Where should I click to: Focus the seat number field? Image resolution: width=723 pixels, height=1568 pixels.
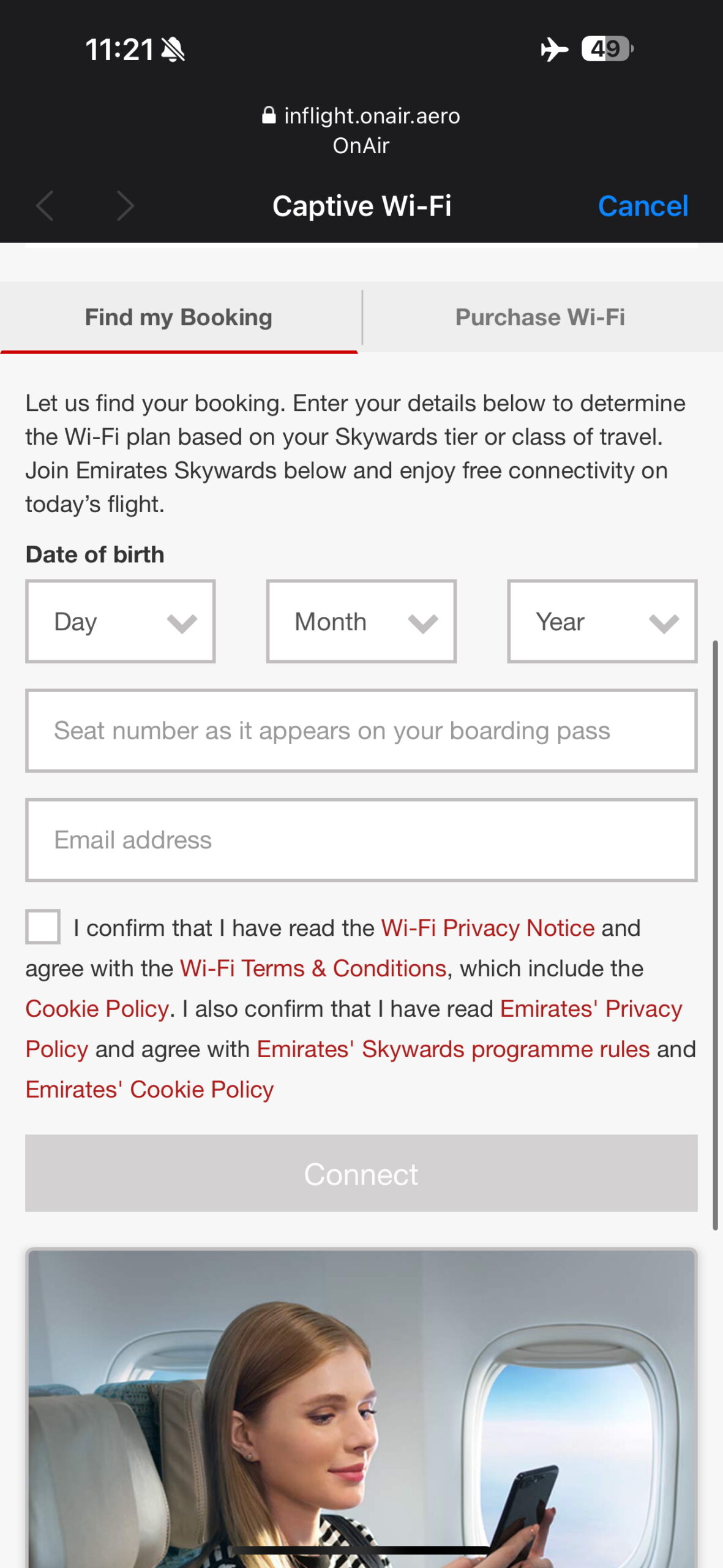click(361, 731)
